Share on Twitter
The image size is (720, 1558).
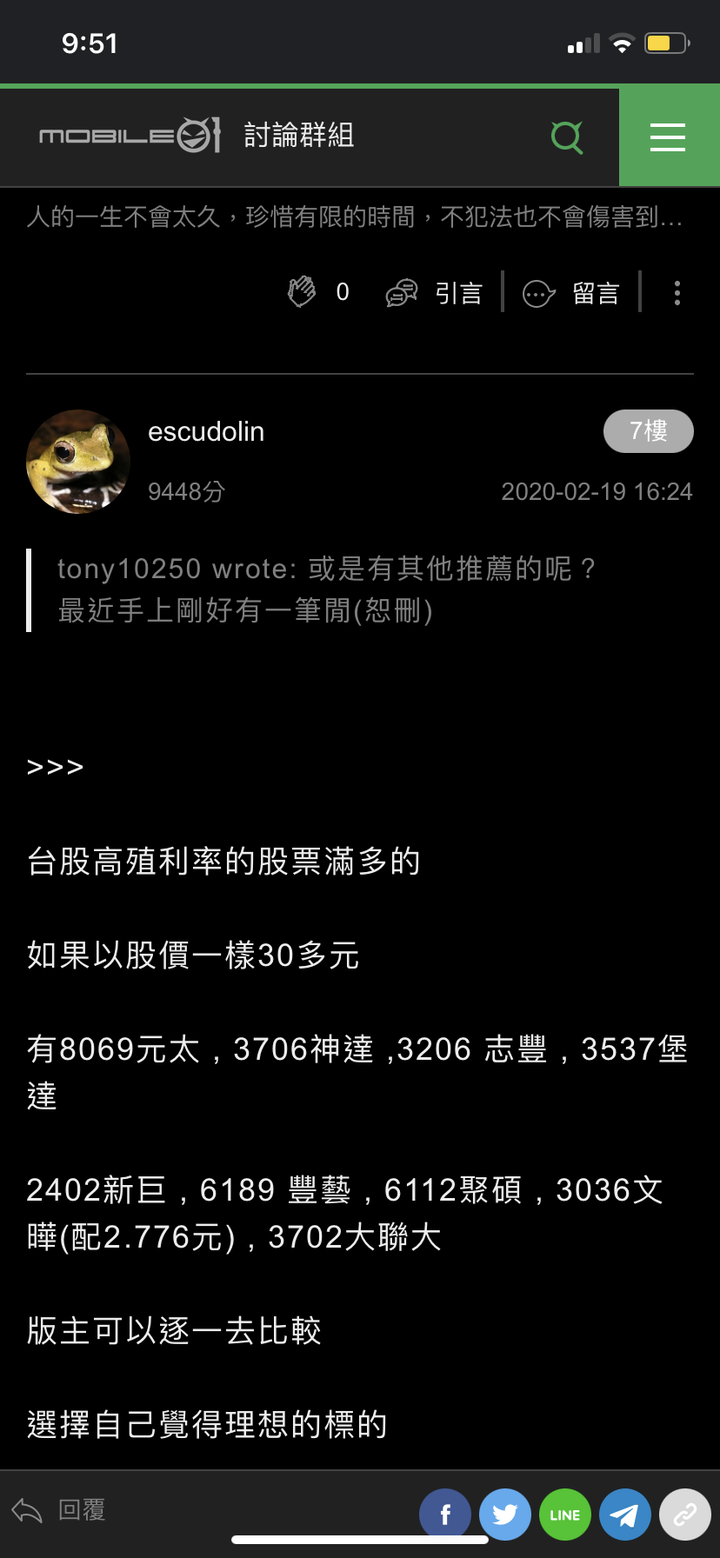pos(505,1515)
